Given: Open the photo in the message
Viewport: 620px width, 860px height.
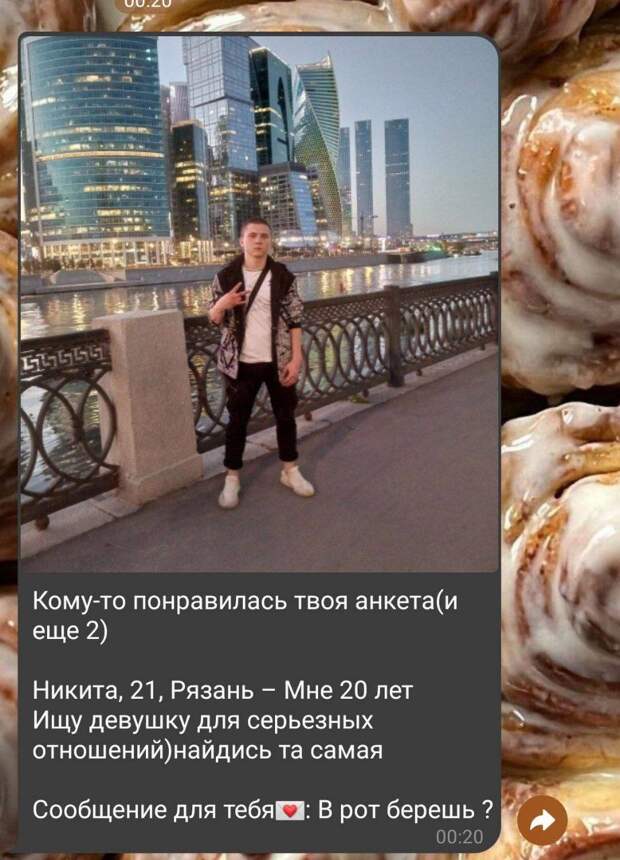Looking at the screenshot, I should coord(259,302).
